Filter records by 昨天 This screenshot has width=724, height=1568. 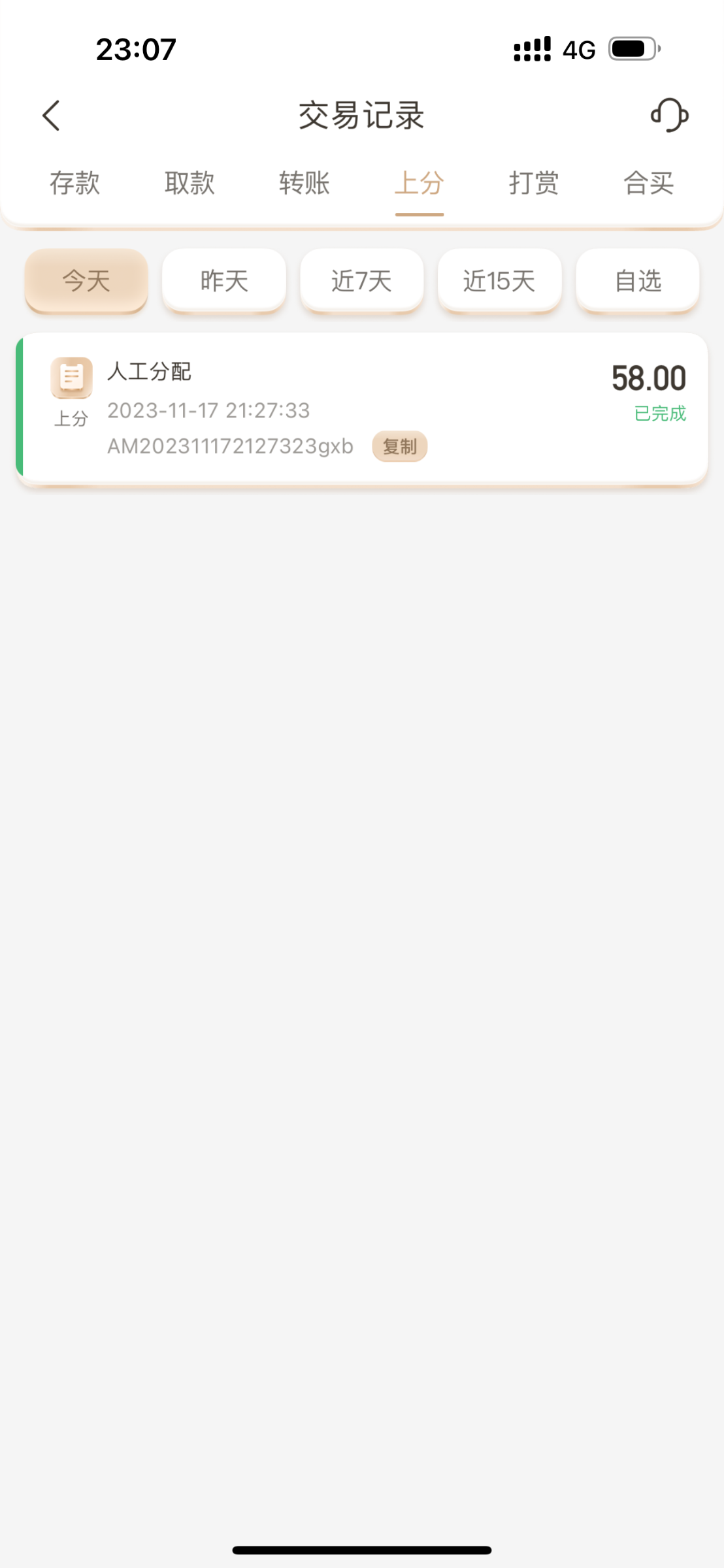point(224,281)
